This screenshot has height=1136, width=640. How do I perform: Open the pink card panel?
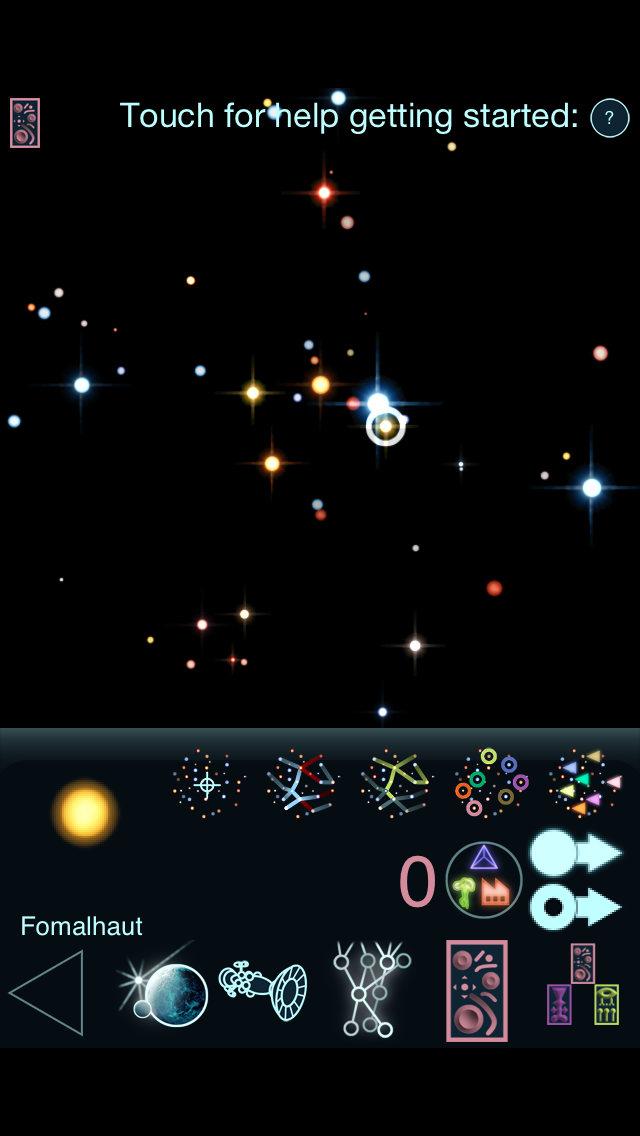(x=477, y=991)
